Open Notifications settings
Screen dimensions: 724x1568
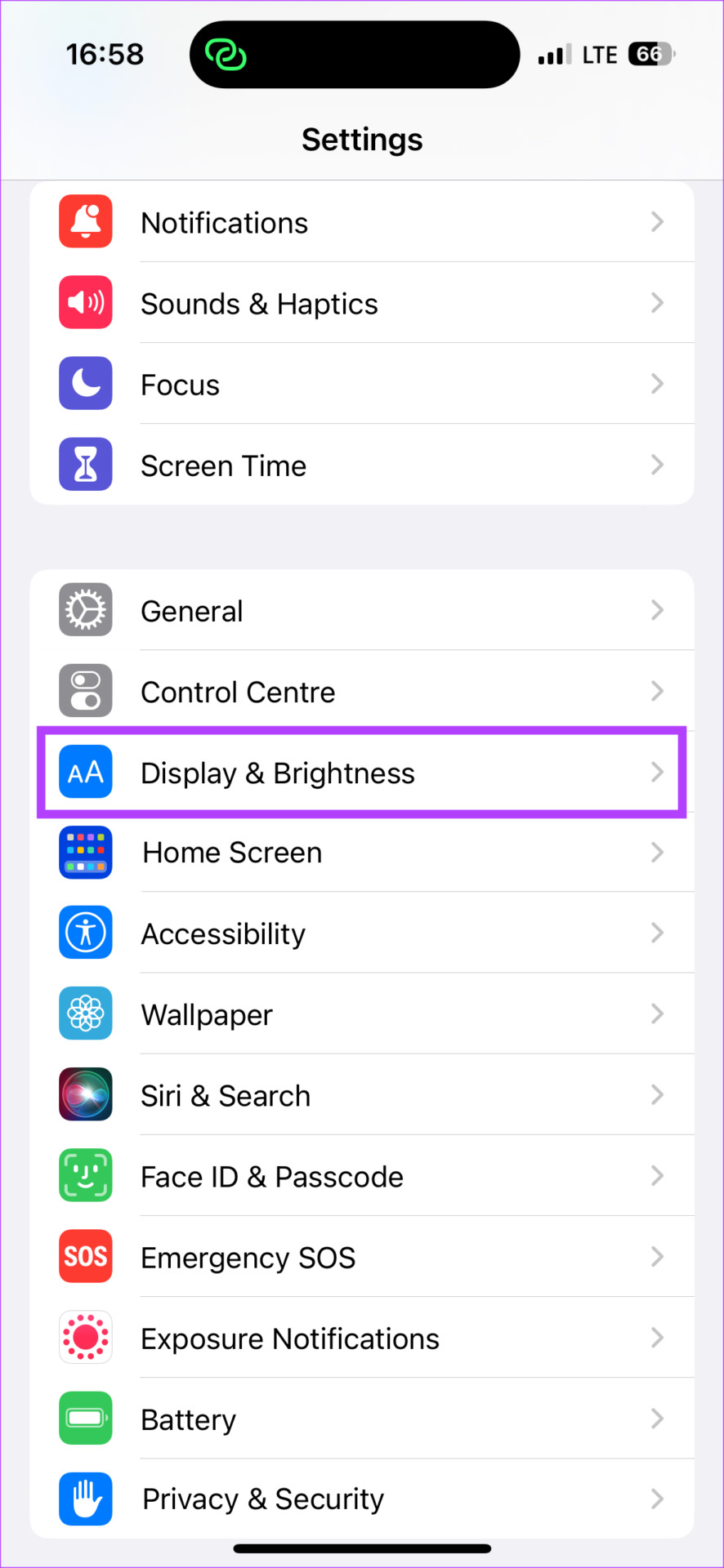pos(362,222)
